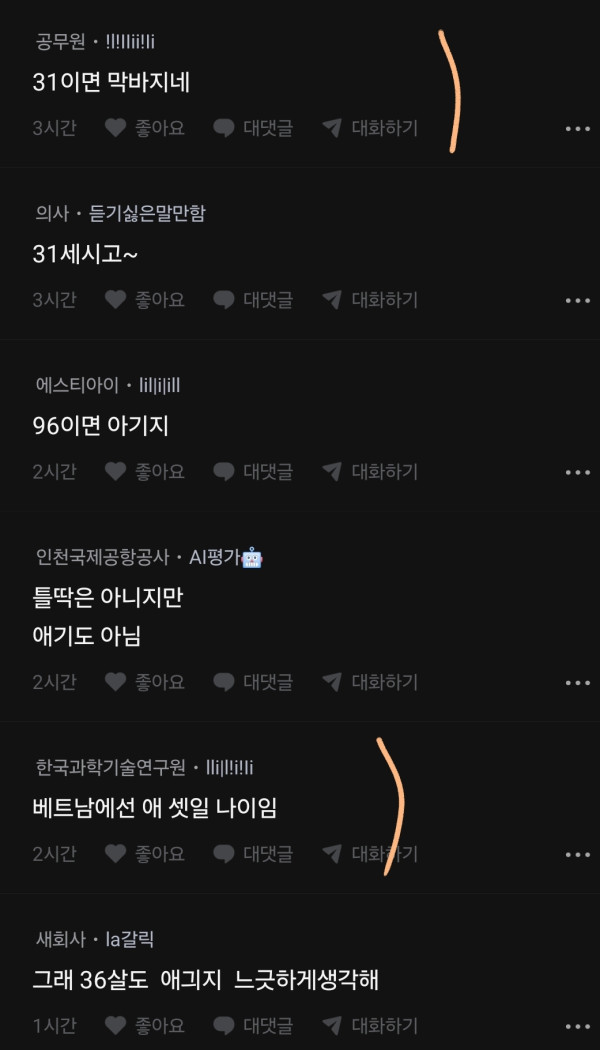Like '베트남에선 애 셋일 나이임'
Viewport: 600px width, 1050px height.
(x=145, y=854)
